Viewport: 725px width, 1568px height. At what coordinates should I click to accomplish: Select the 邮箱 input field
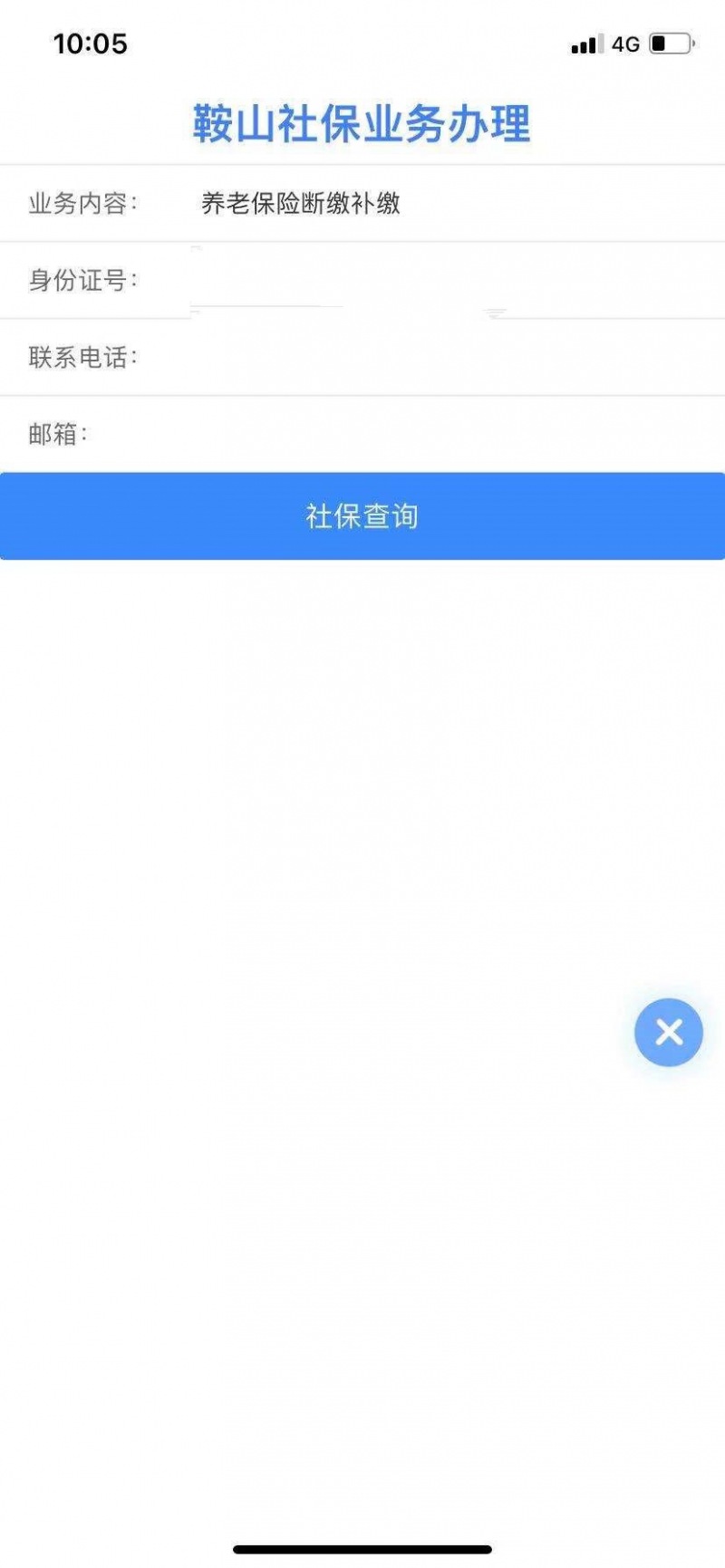(x=458, y=435)
